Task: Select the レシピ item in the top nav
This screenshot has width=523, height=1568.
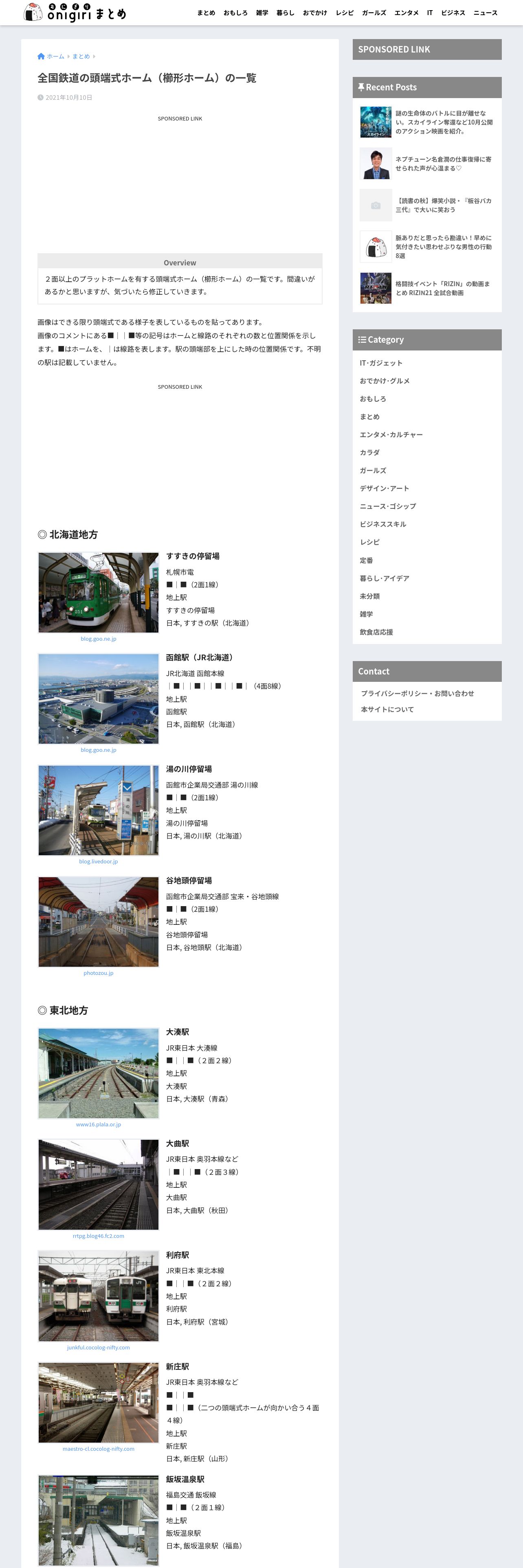Action: coord(344,13)
